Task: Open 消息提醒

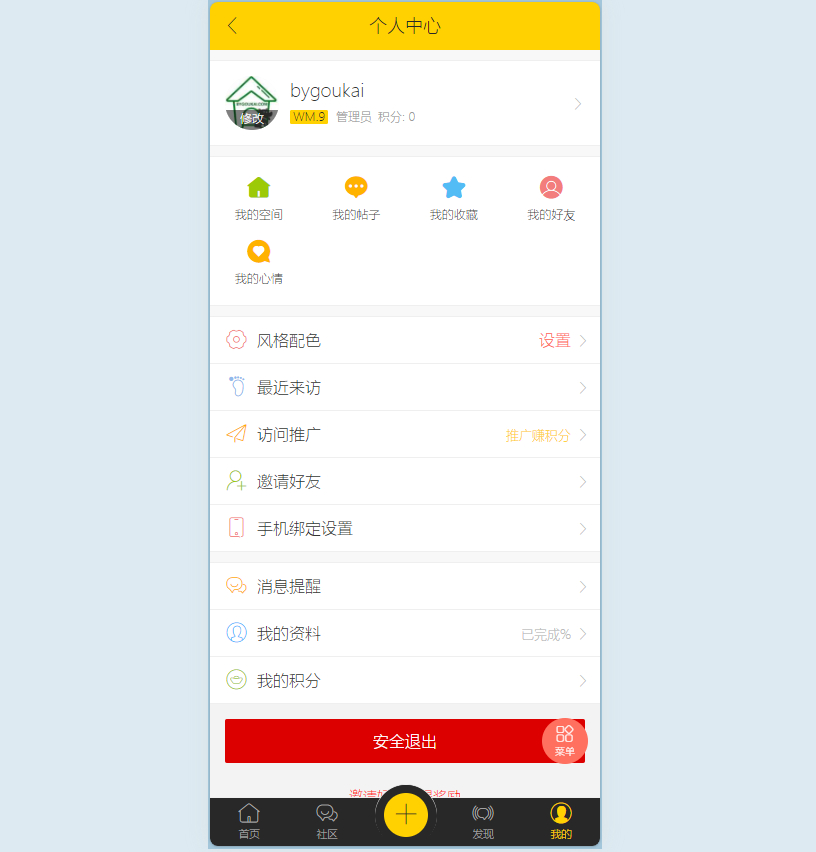Action: point(404,587)
